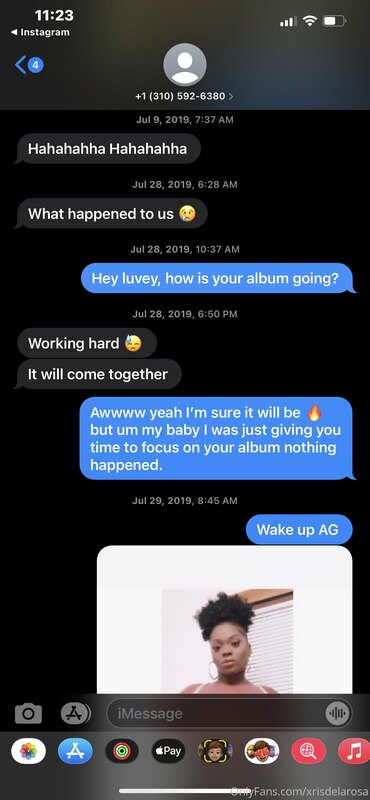Open Apple Pay in the app drawer
The image size is (370, 800).
point(168,751)
